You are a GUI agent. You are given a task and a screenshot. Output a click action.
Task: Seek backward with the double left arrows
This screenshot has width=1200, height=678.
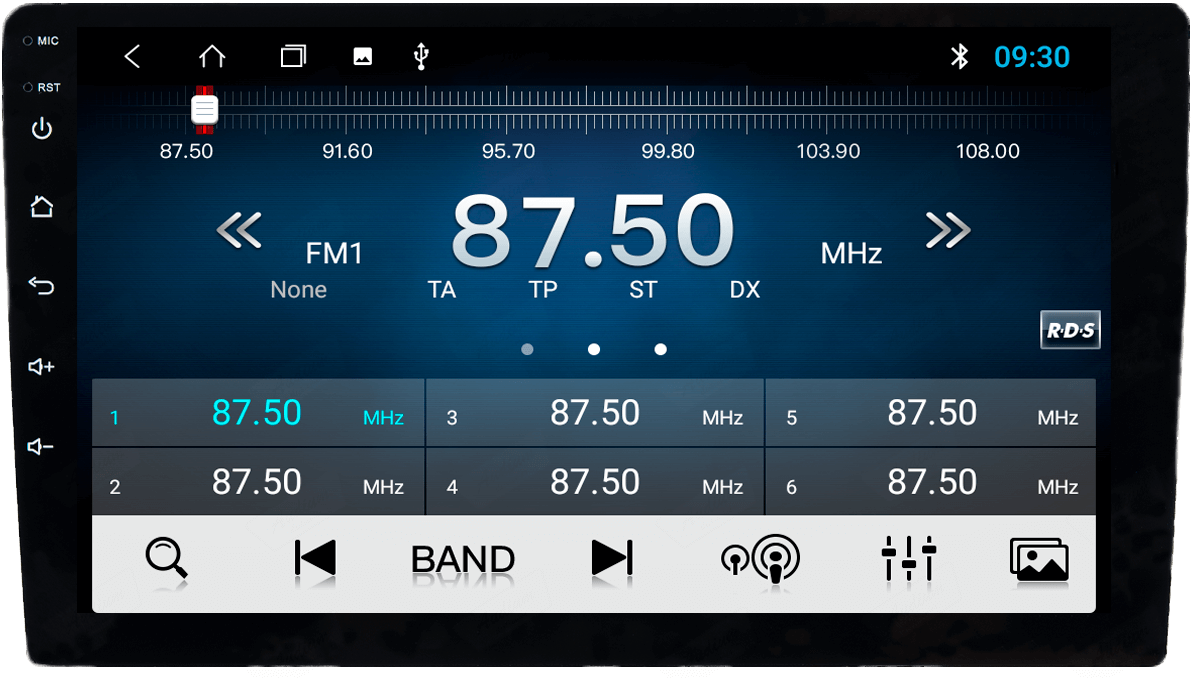[239, 230]
